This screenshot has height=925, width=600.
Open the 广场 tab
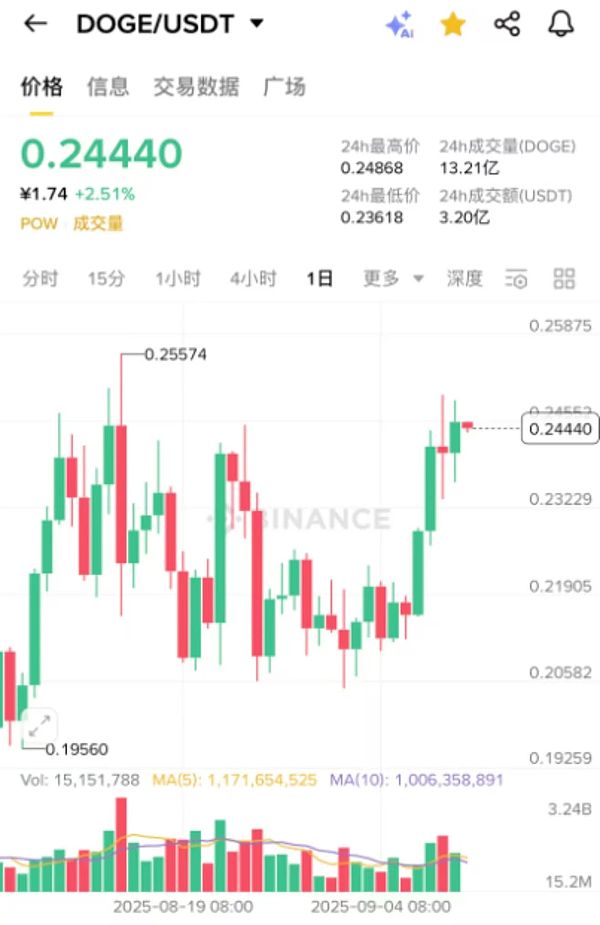coord(284,87)
